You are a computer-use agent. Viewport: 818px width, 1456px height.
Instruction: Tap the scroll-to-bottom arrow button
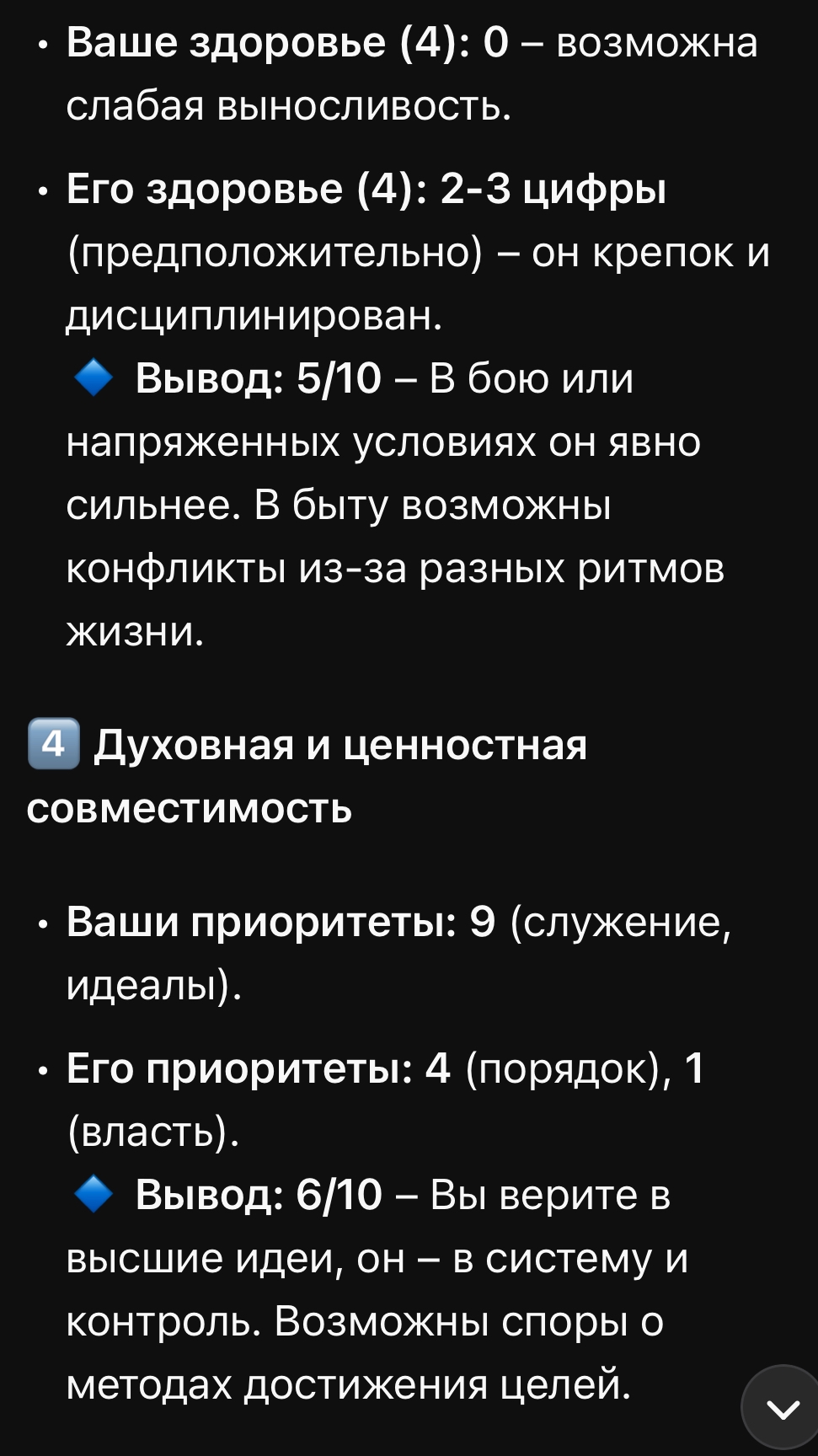[783, 1408]
